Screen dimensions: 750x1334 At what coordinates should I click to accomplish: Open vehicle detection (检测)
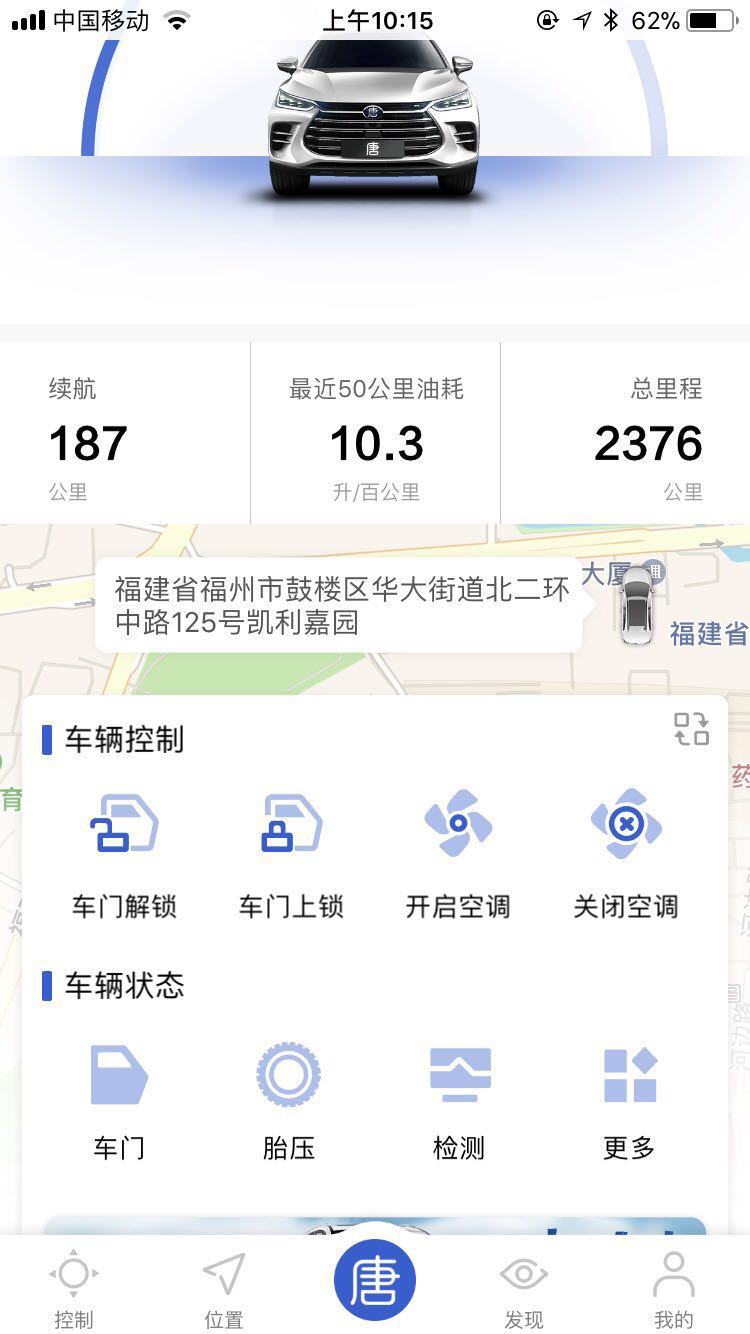tap(459, 1102)
